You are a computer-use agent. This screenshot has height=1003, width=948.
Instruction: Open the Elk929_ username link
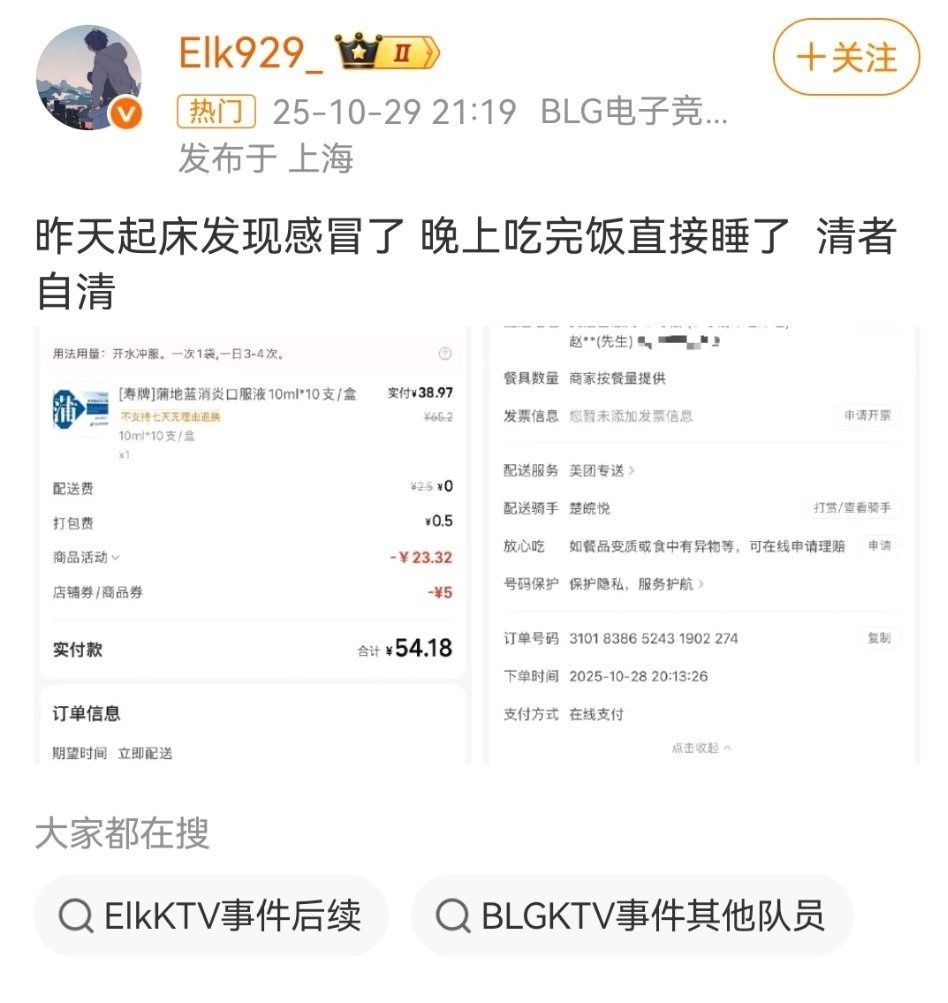point(250,53)
